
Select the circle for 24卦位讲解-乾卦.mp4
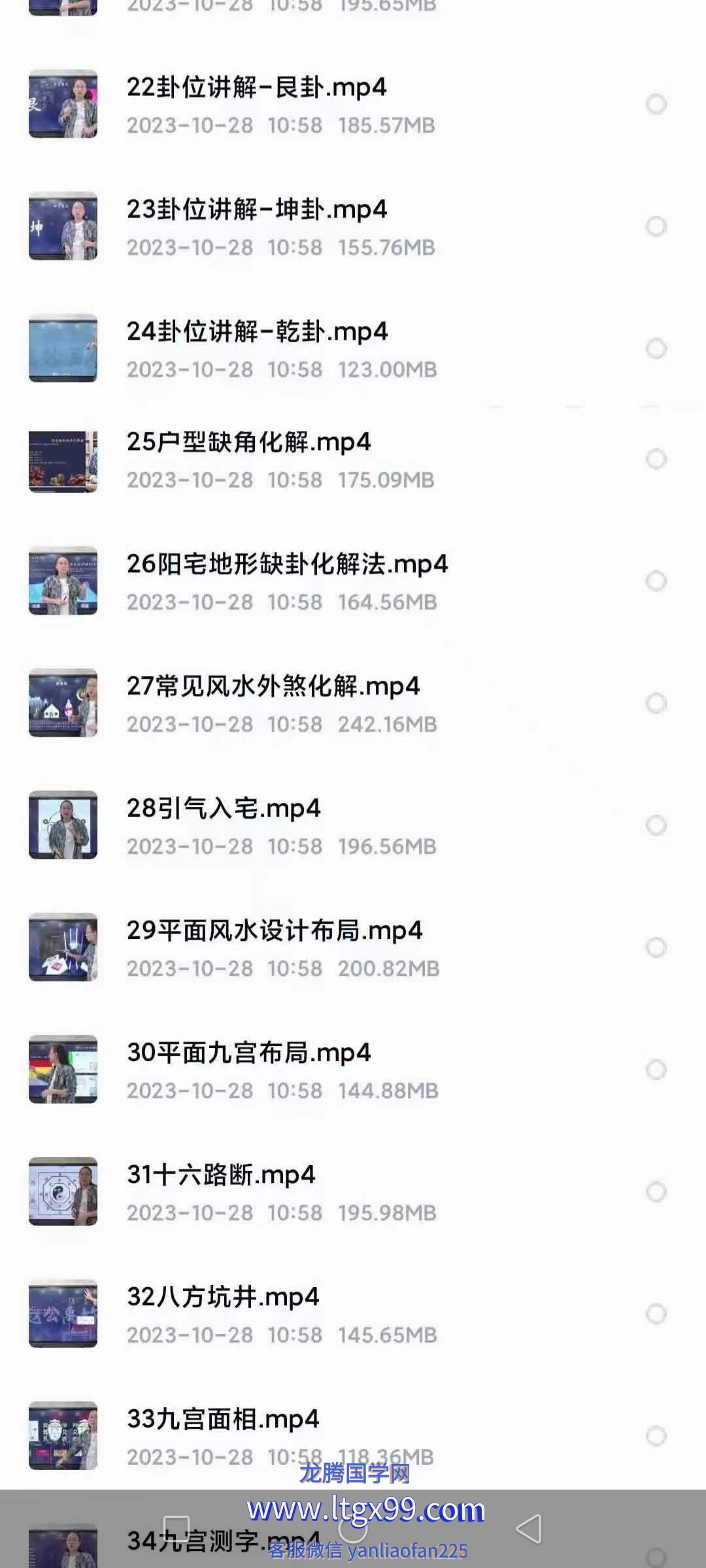(656, 349)
